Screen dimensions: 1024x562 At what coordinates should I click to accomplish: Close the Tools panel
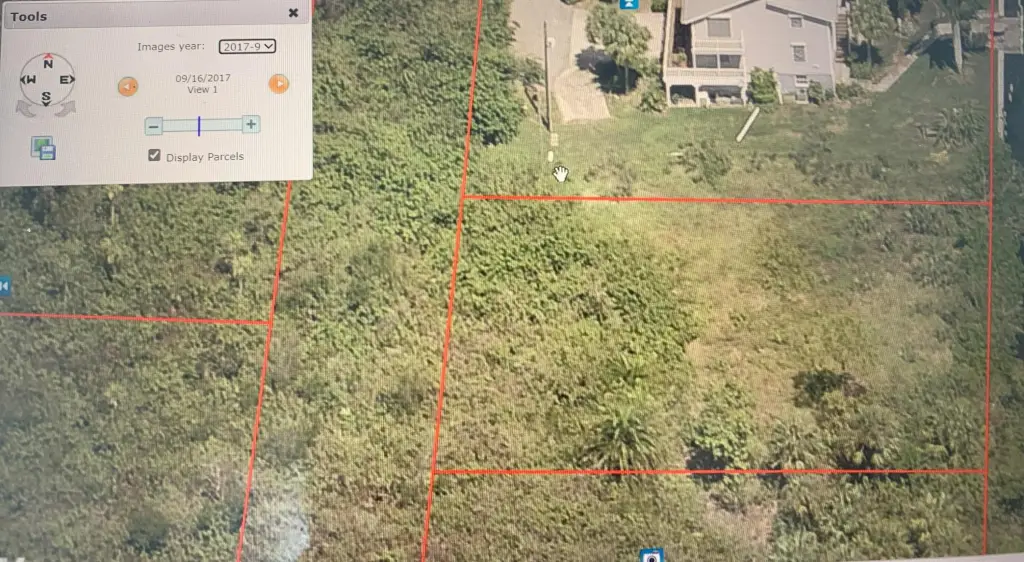(293, 13)
